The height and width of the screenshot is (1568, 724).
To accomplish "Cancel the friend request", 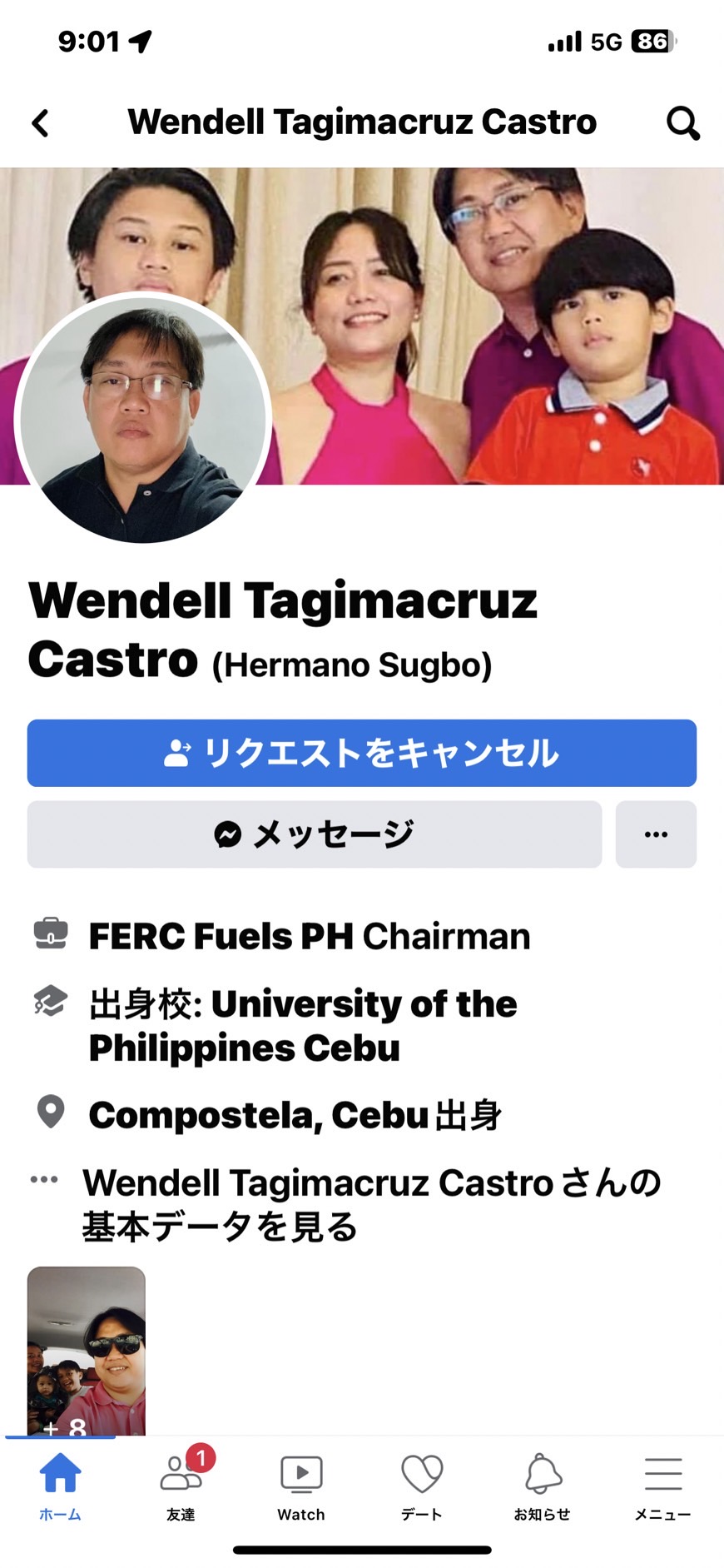I will [x=362, y=753].
